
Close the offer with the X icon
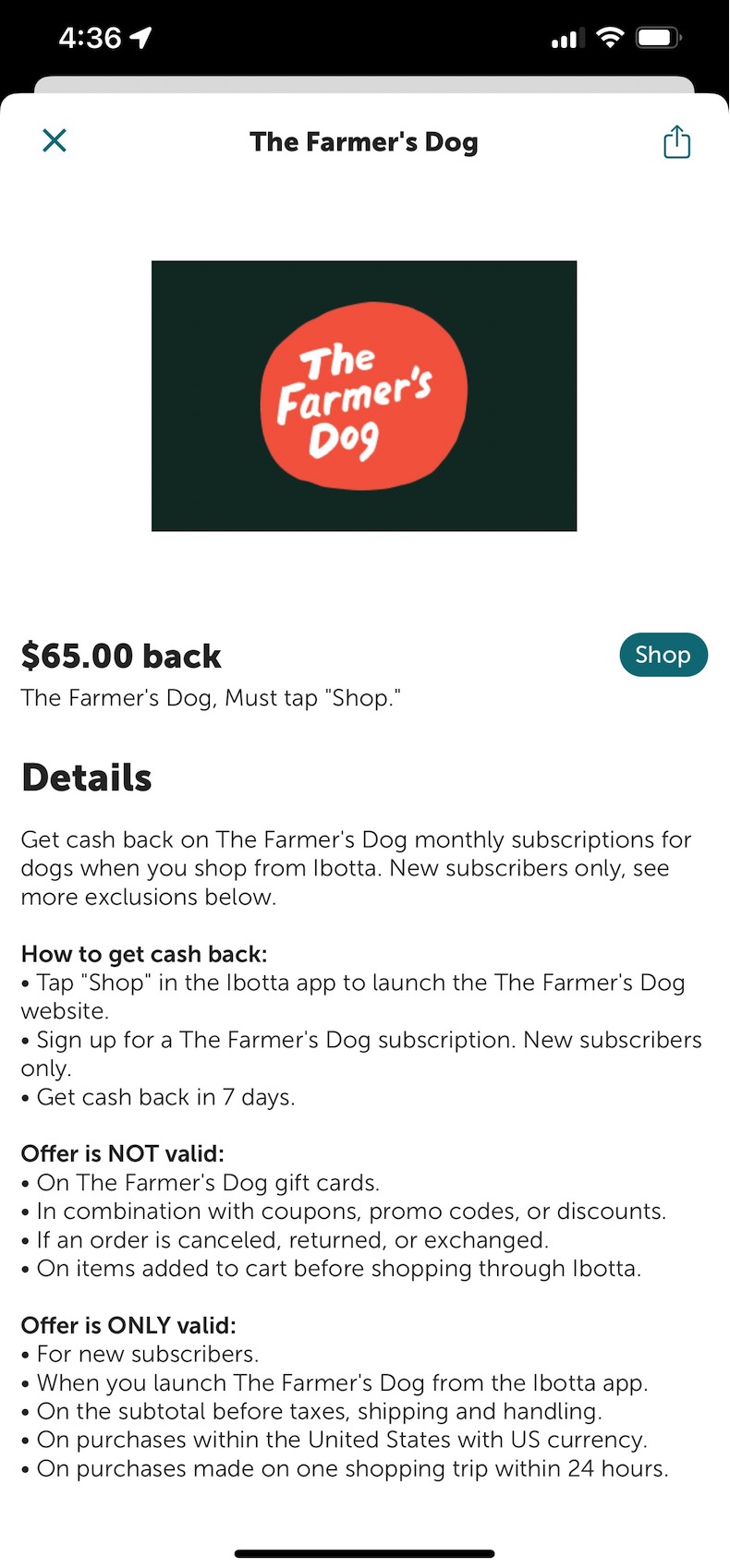(54, 139)
